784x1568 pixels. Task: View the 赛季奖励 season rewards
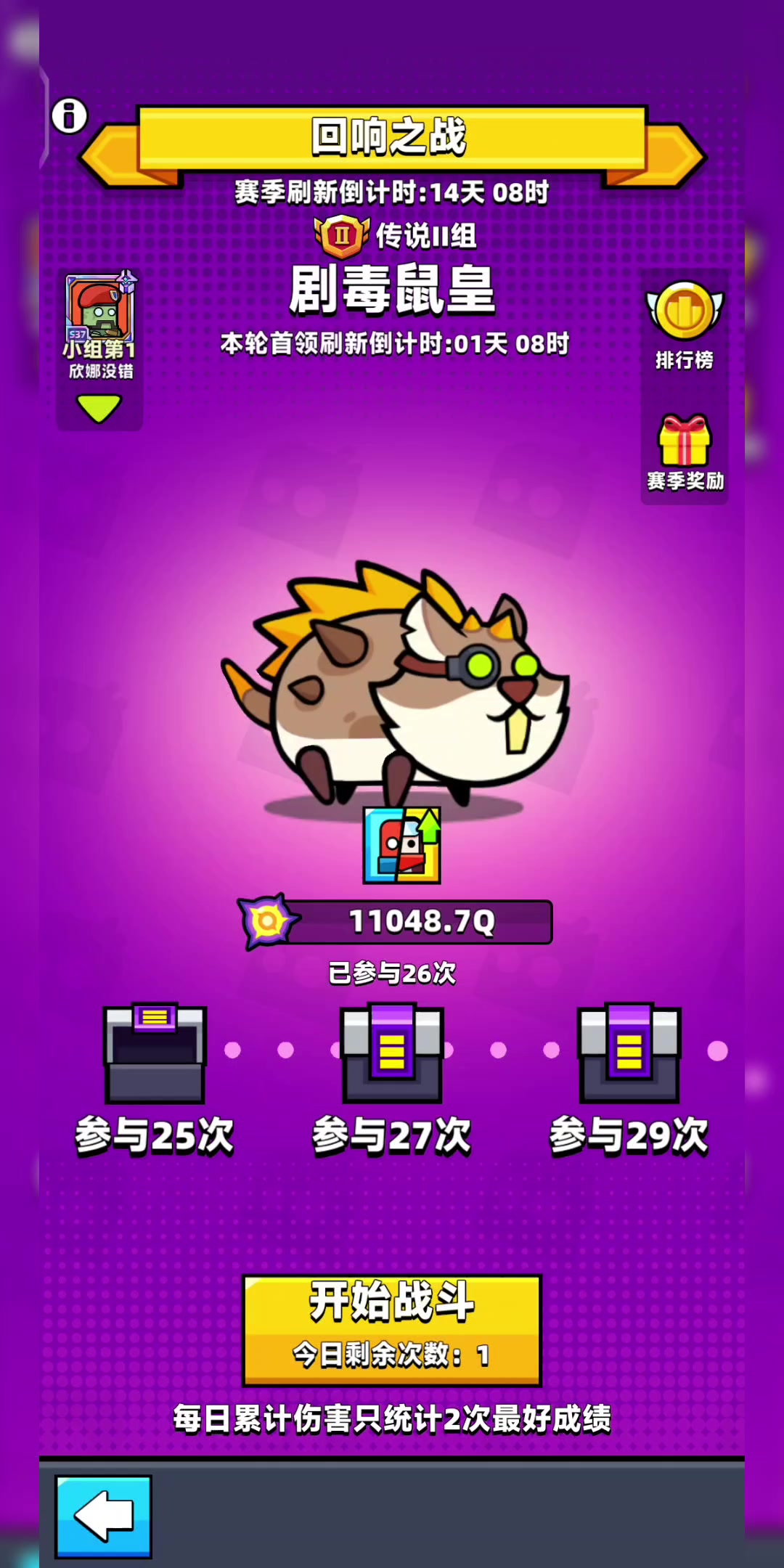click(x=685, y=452)
